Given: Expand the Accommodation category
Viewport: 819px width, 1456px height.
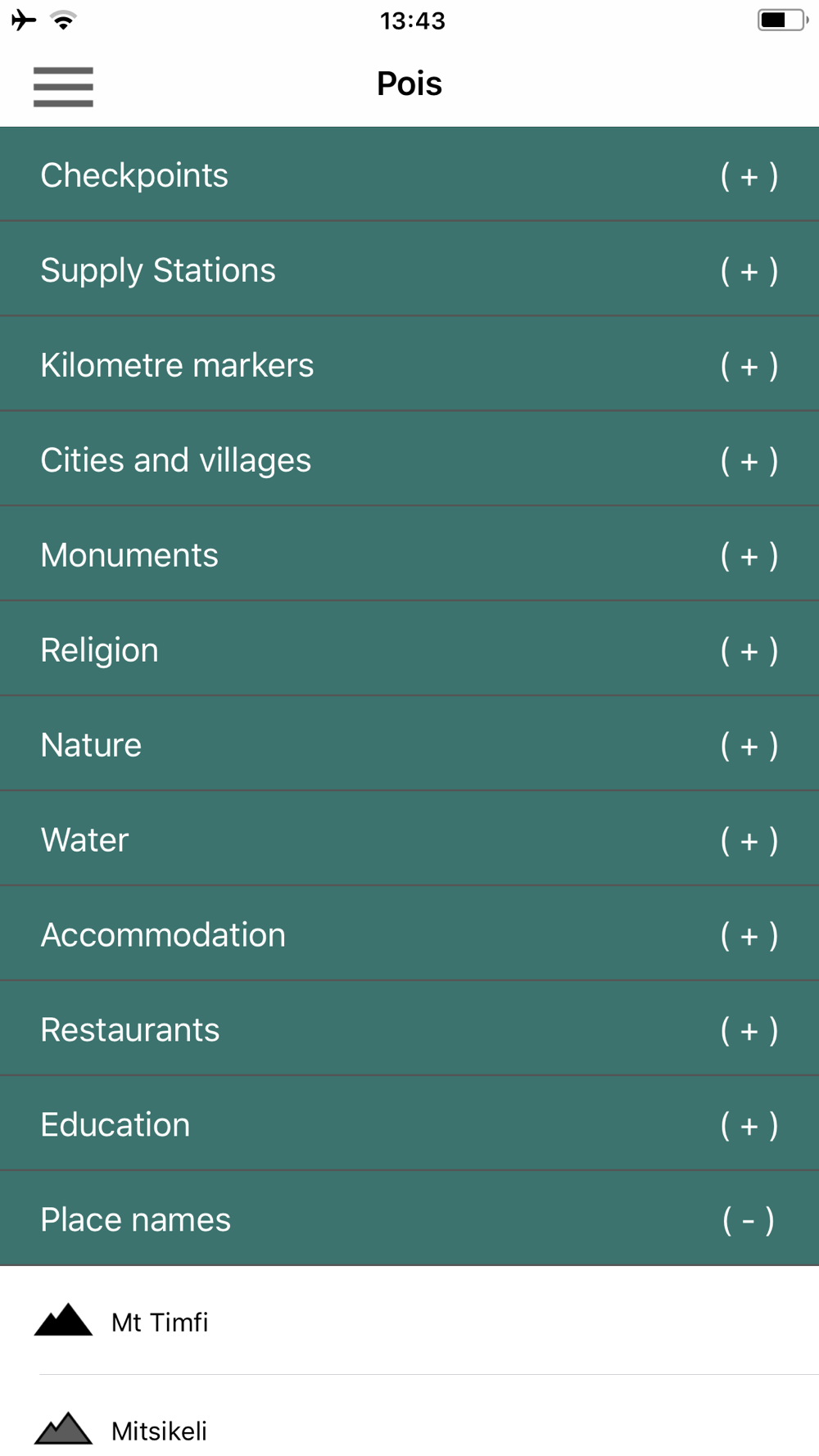Looking at the screenshot, I should pyautogui.click(x=409, y=934).
